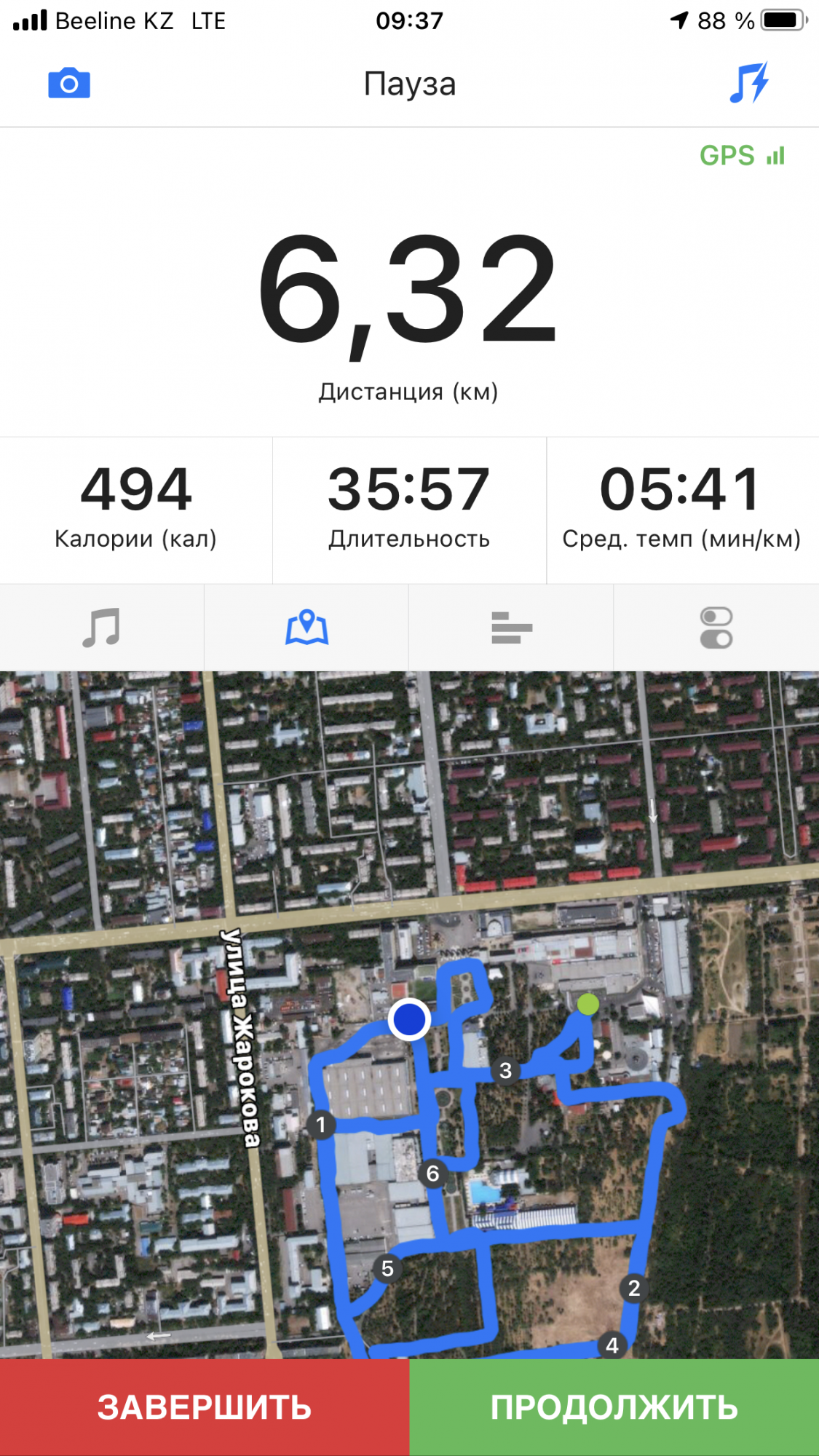The width and height of the screenshot is (819, 1456).
Task: Switch to the settings toggles tab
Action: (716, 628)
